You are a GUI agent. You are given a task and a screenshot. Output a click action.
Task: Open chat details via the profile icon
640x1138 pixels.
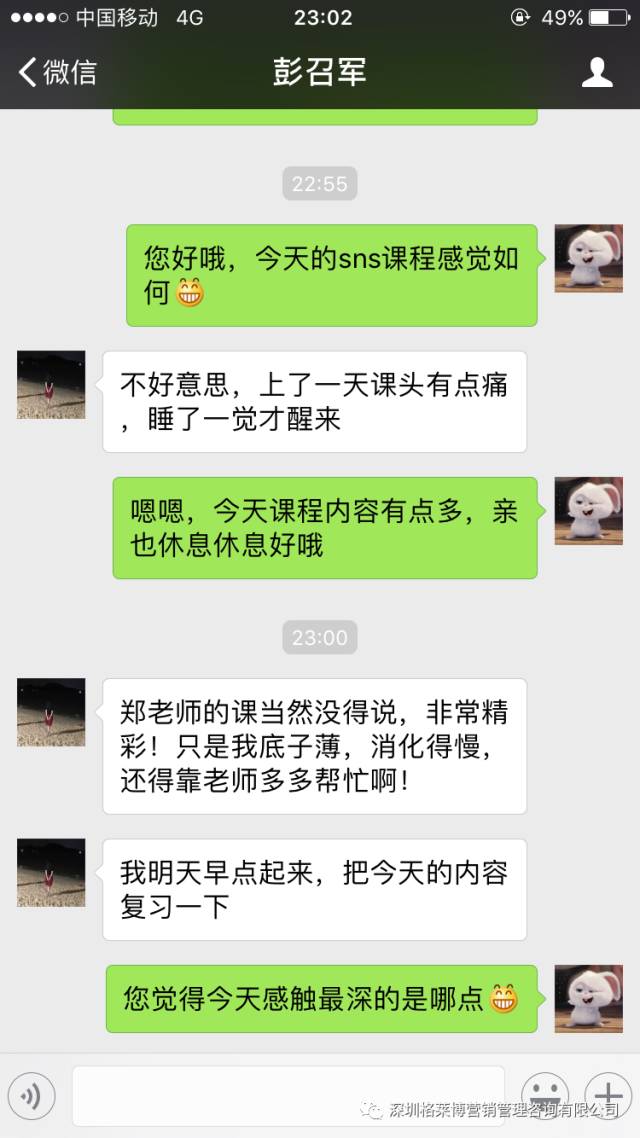[x=597, y=72]
